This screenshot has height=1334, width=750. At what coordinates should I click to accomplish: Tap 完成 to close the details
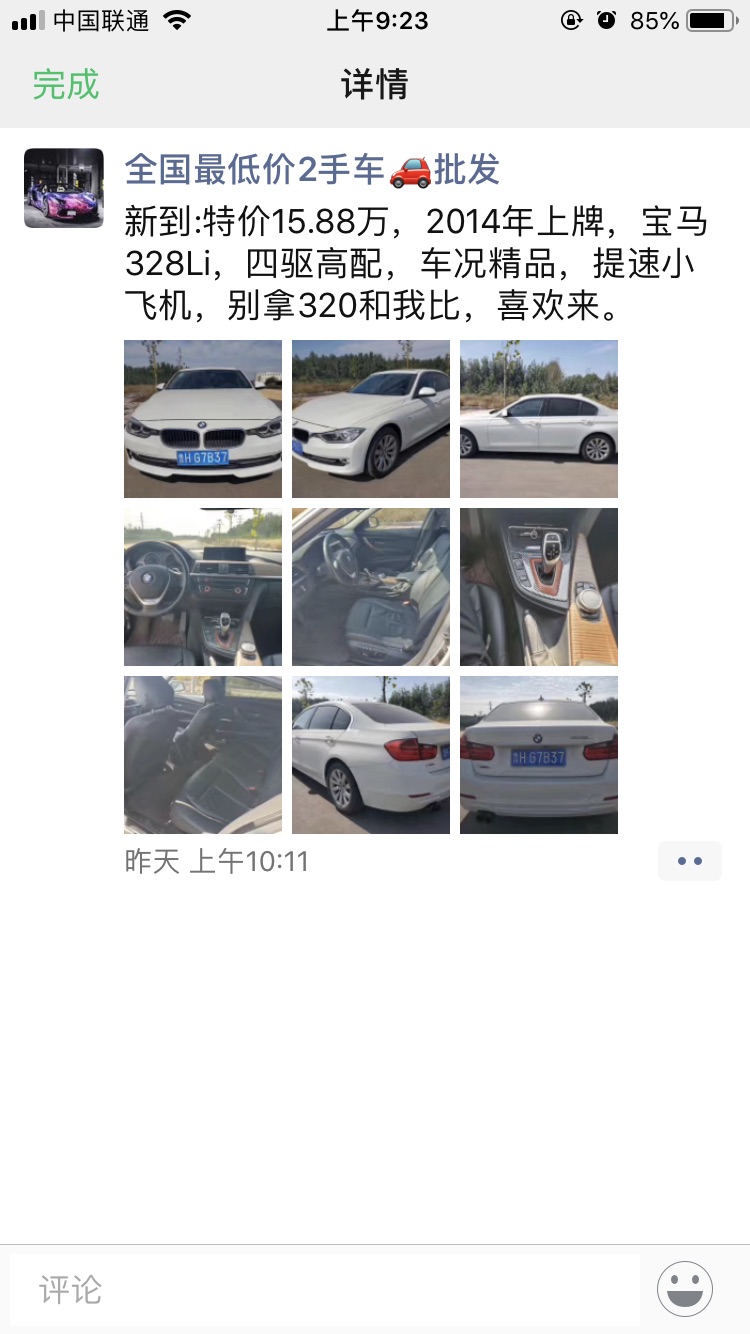(66, 85)
